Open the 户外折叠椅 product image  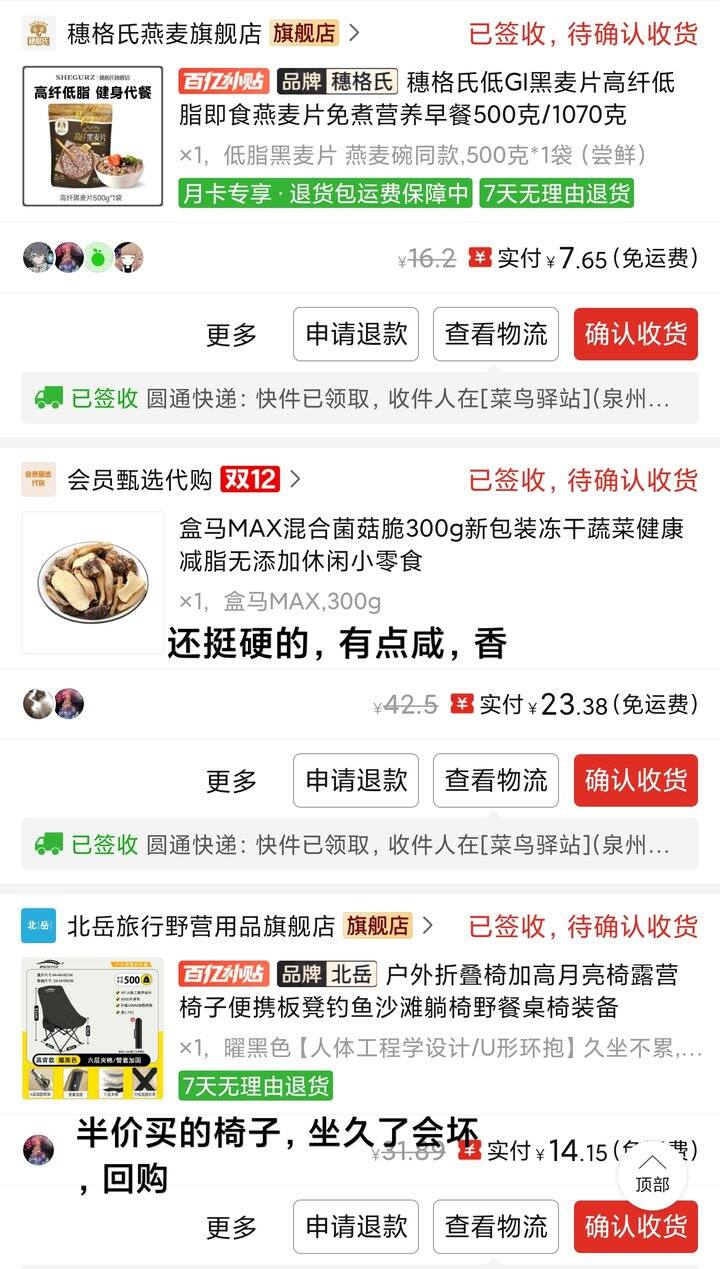click(x=92, y=1028)
